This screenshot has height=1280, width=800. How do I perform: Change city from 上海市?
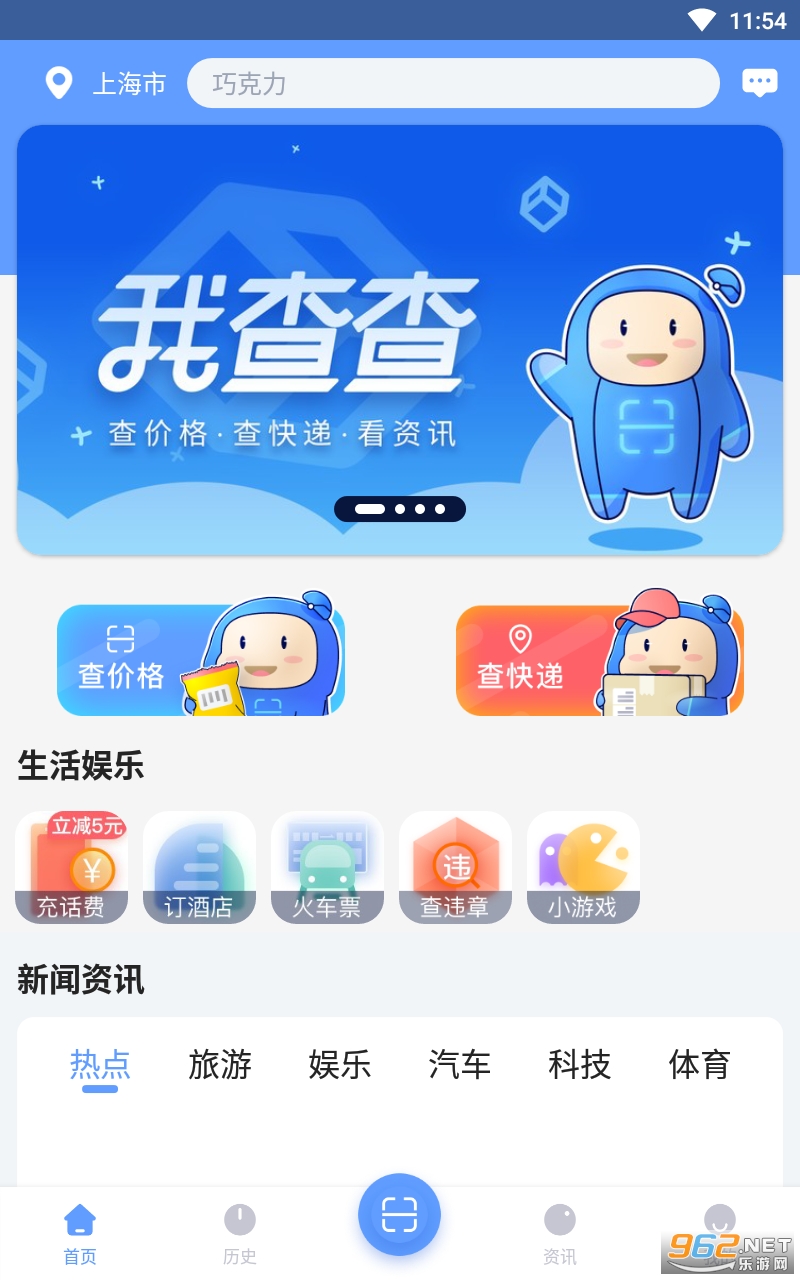(106, 83)
